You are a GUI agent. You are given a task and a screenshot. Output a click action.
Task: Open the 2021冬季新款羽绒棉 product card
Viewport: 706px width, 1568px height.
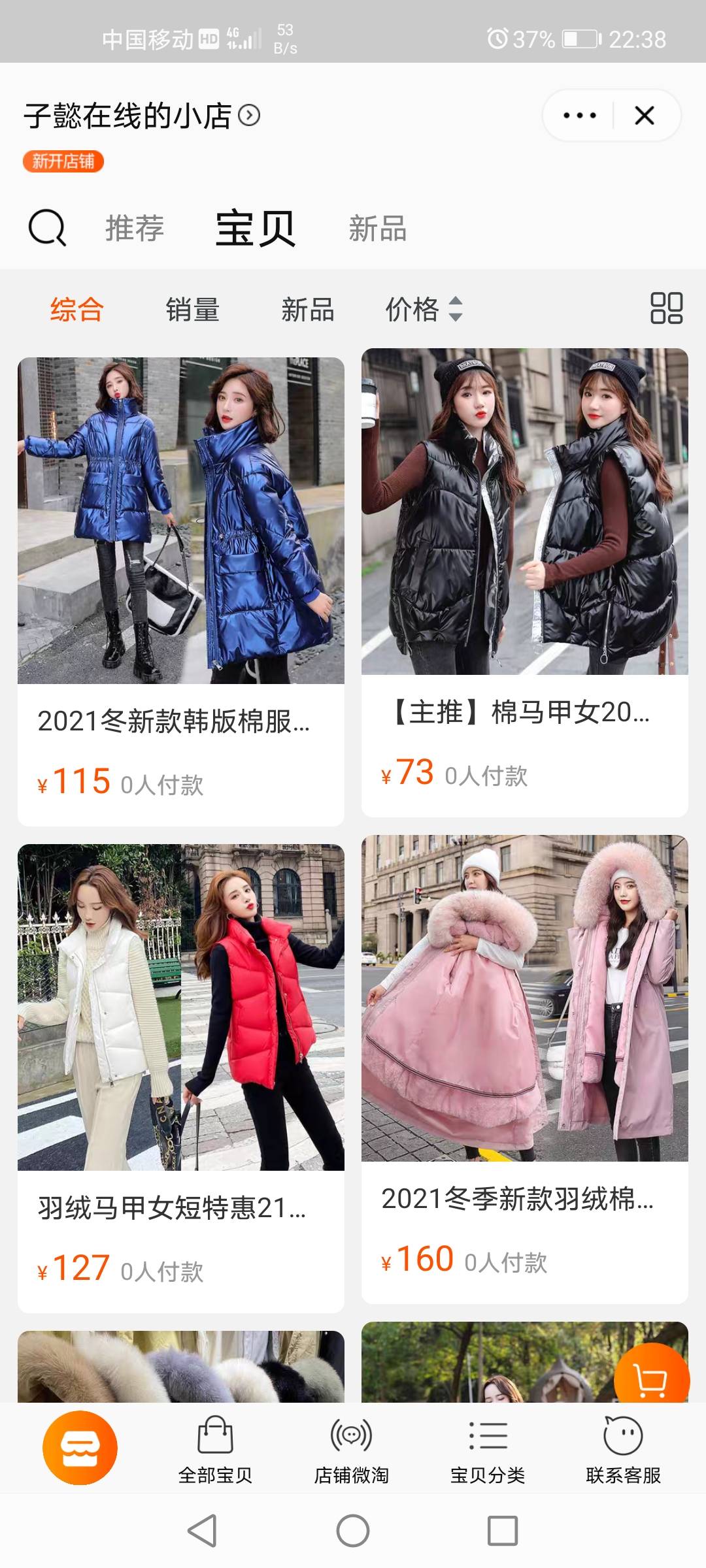[x=525, y=1069]
